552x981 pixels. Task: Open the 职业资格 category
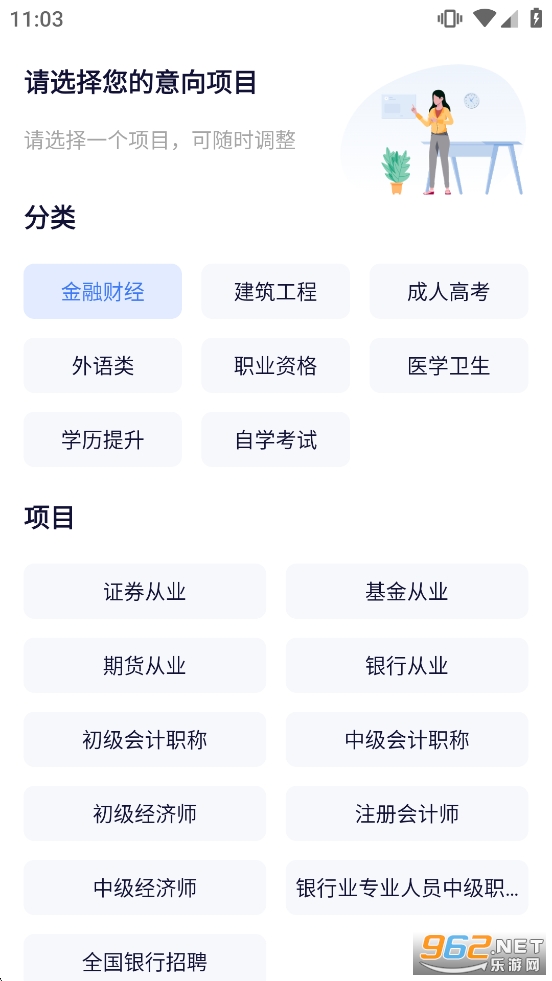(x=275, y=365)
